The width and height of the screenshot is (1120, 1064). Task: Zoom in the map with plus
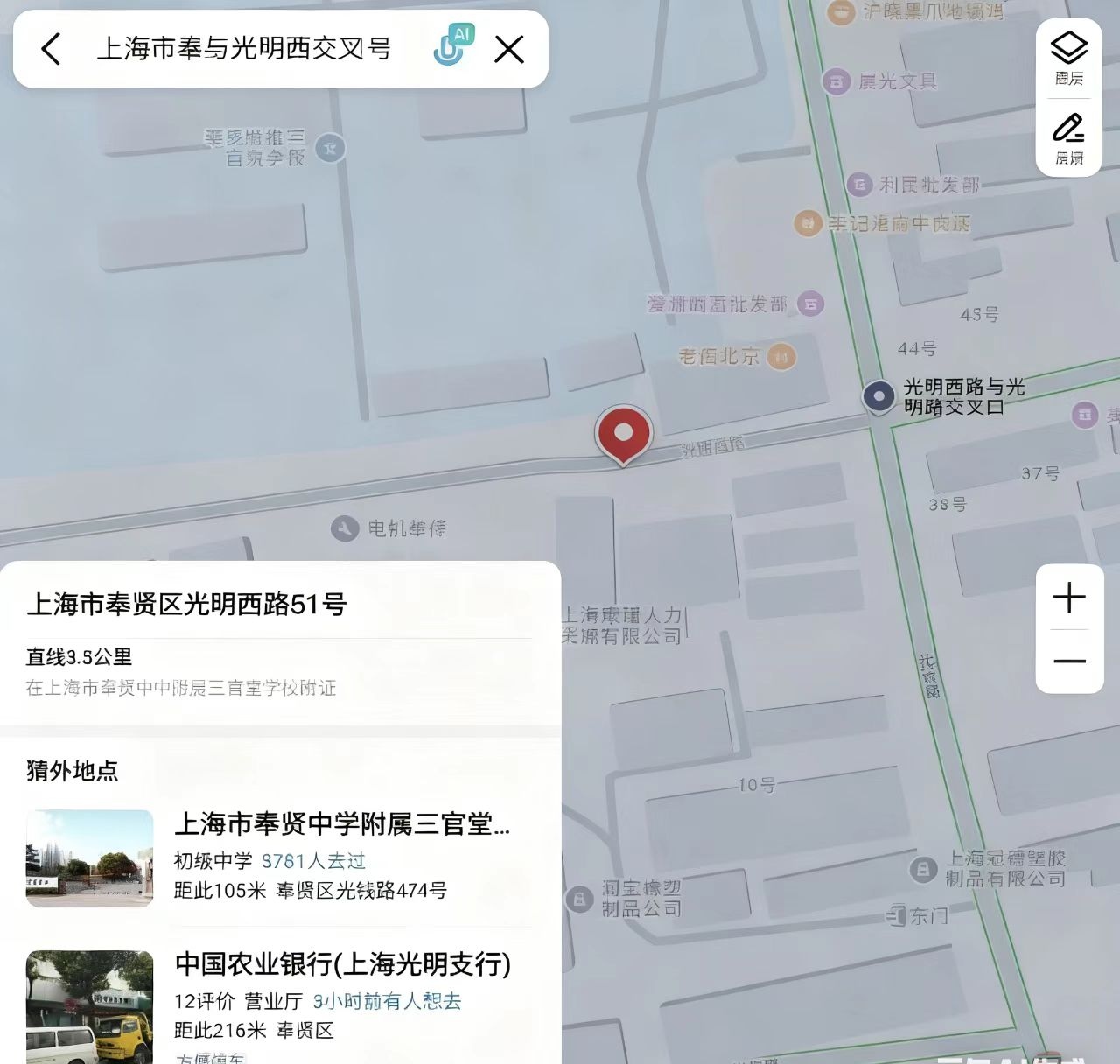click(1069, 598)
